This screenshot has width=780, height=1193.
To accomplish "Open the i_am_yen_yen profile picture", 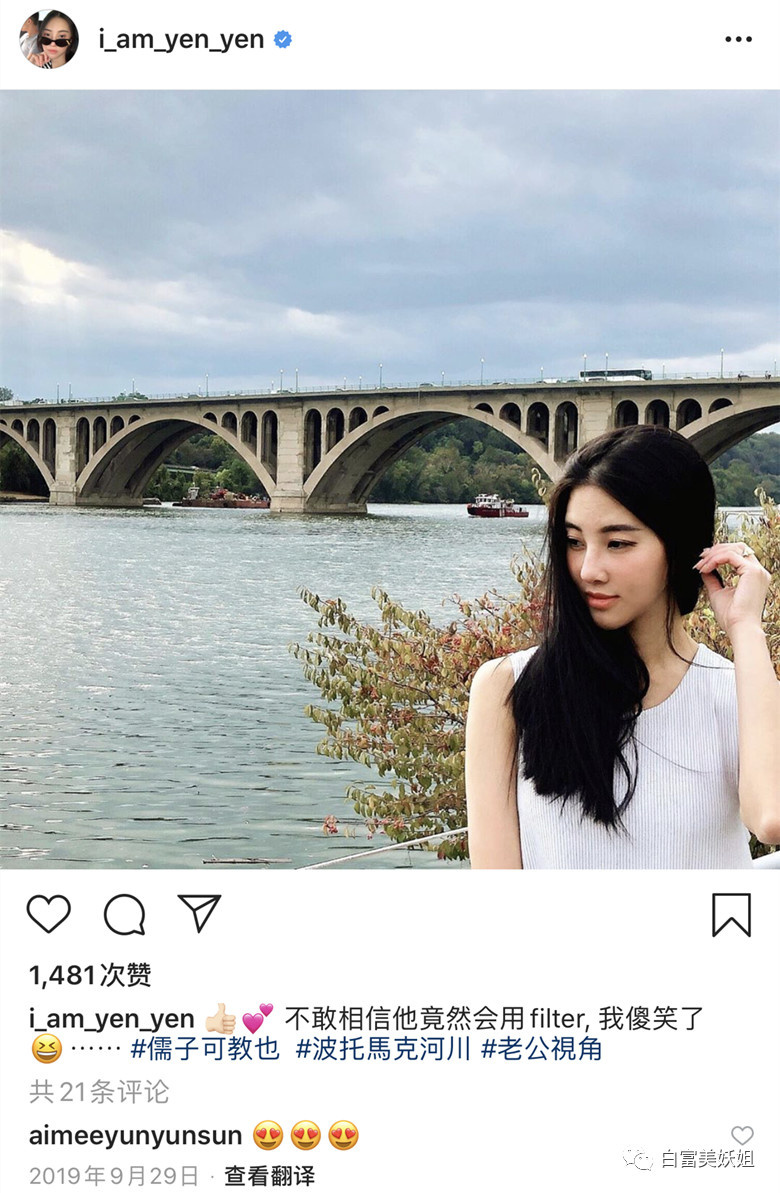I will tap(49, 40).
